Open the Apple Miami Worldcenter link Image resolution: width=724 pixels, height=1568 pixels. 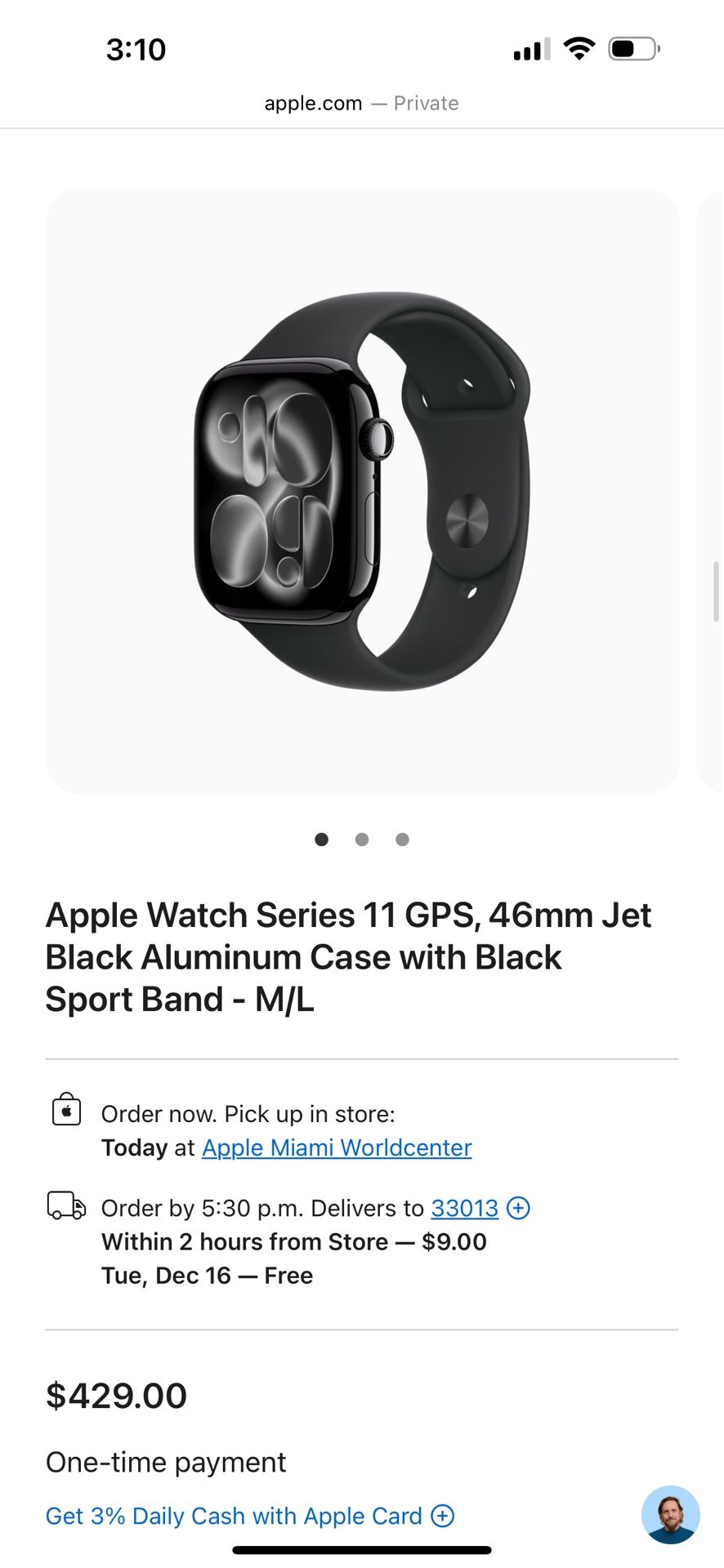tap(336, 1147)
